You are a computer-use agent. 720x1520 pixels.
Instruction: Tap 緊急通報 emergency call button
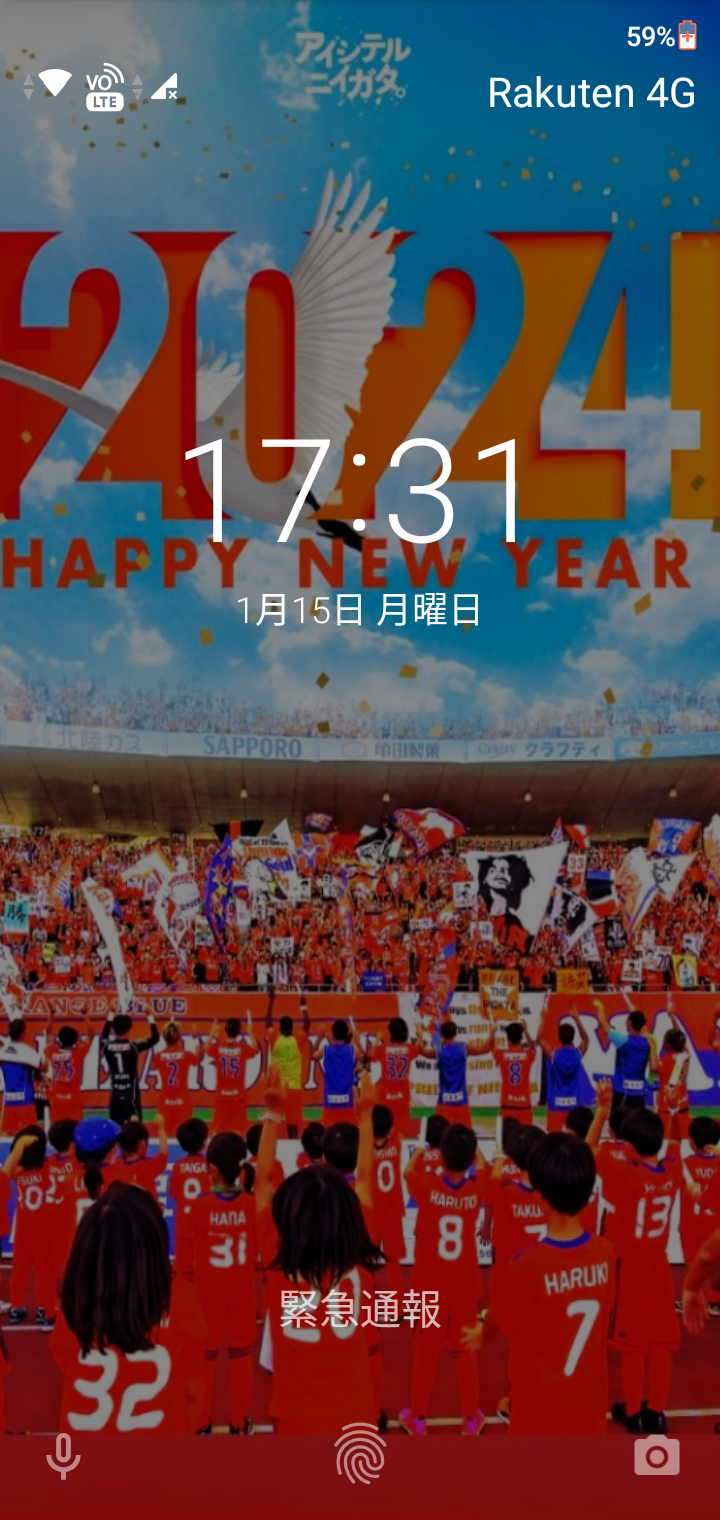(360, 1309)
